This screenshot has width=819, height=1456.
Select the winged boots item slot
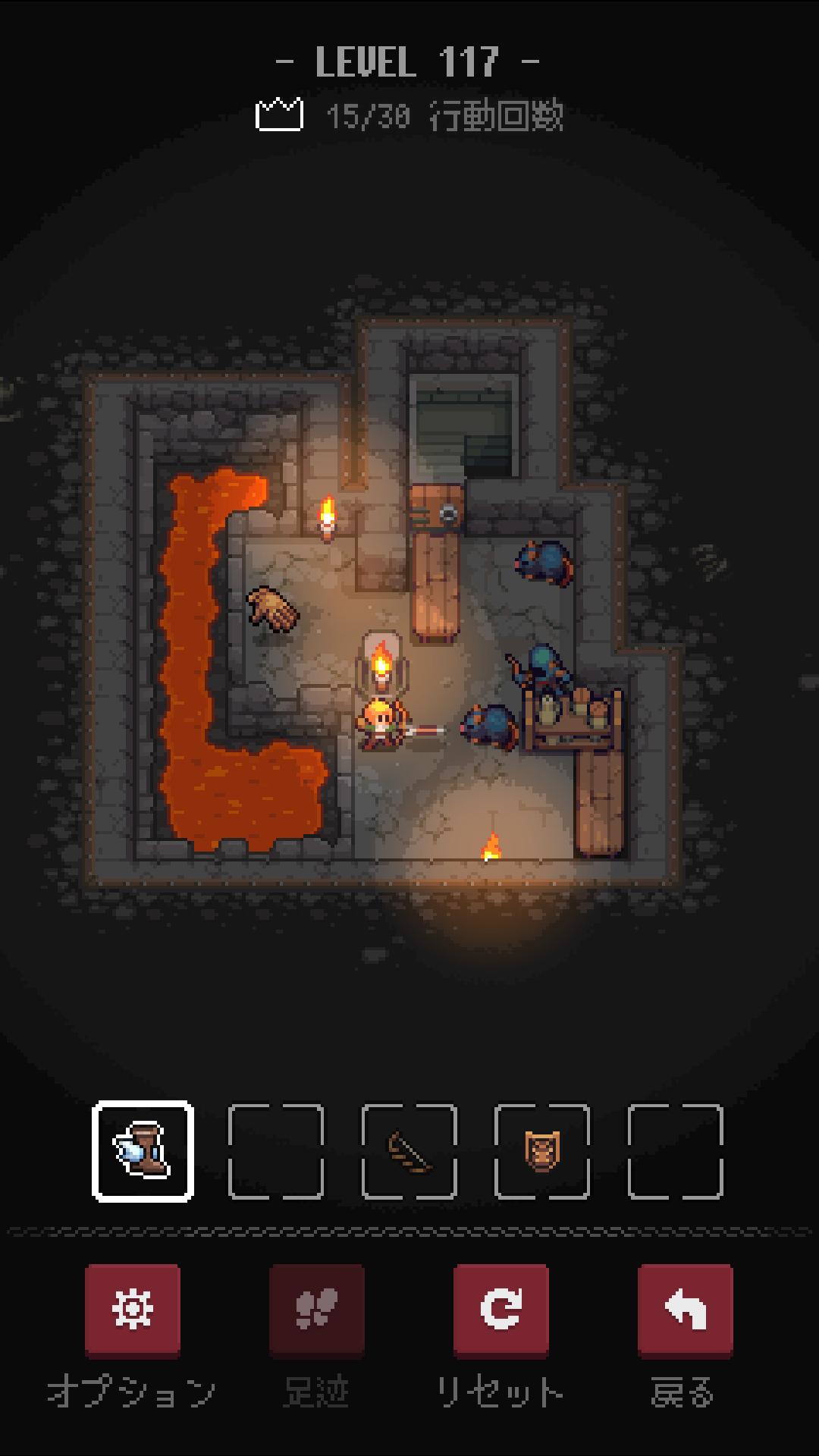pos(143,1151)
